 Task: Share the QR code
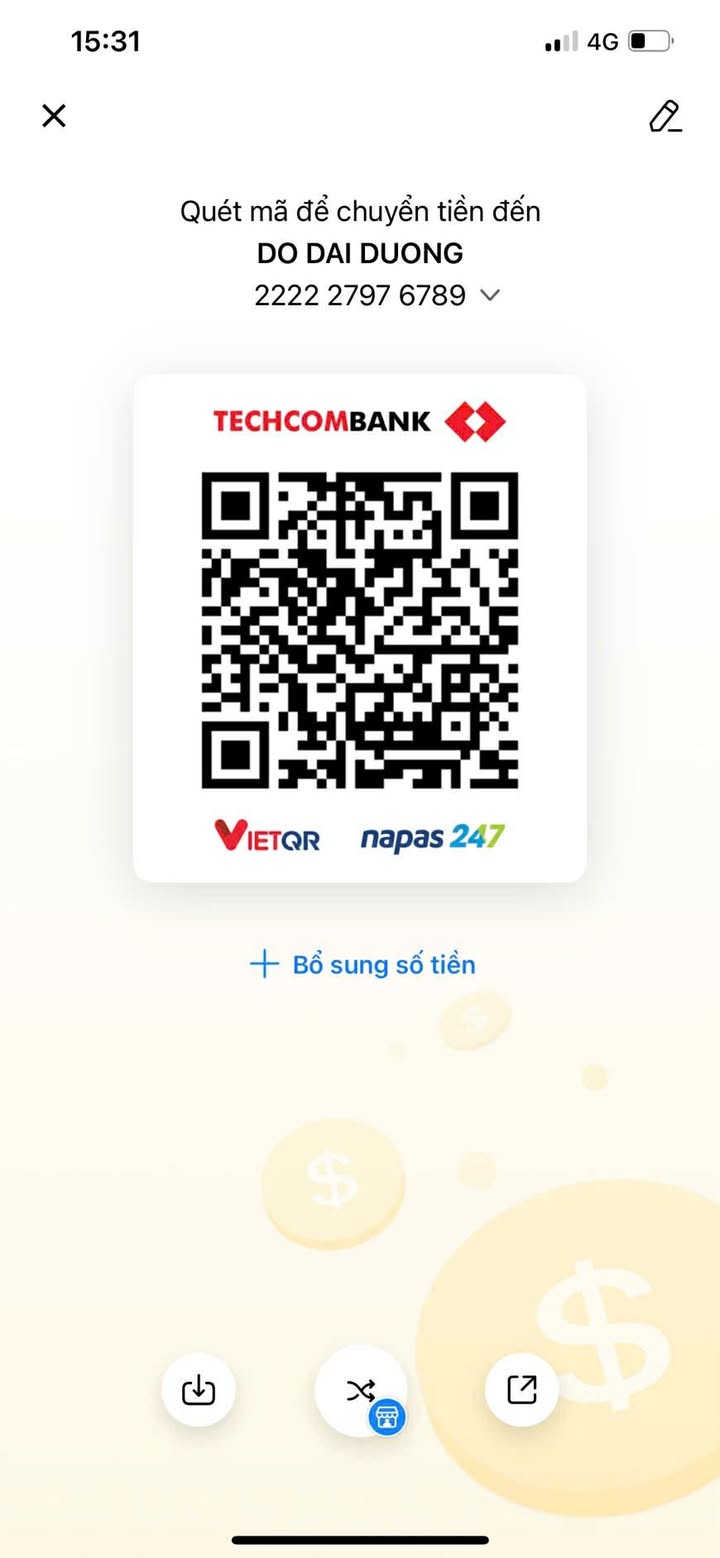point(521,1390)
